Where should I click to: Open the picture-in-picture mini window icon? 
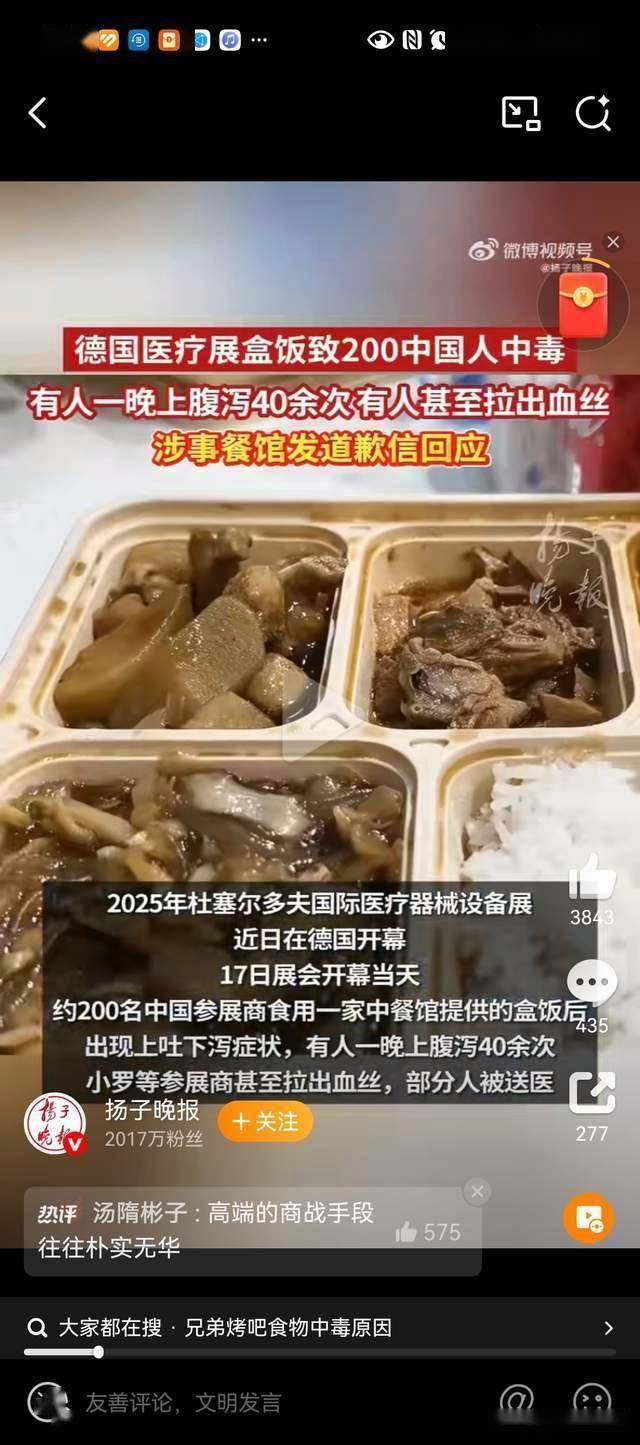(520, 113)
